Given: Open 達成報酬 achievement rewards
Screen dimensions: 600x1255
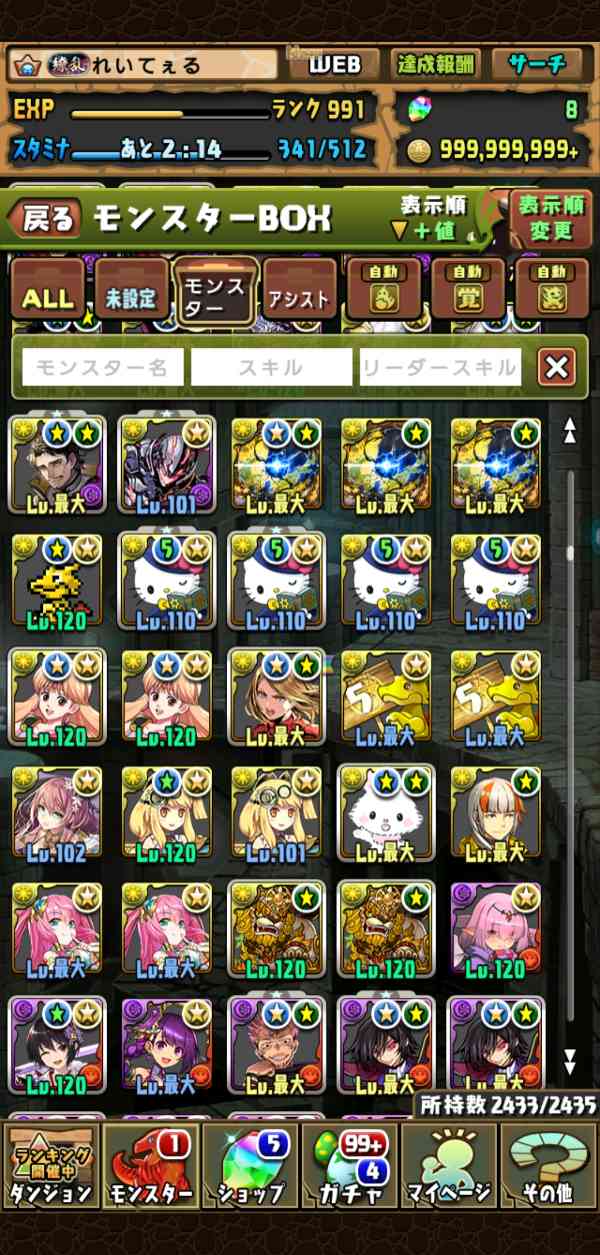Looking at the screenshot, I should [x=433, y=66].
